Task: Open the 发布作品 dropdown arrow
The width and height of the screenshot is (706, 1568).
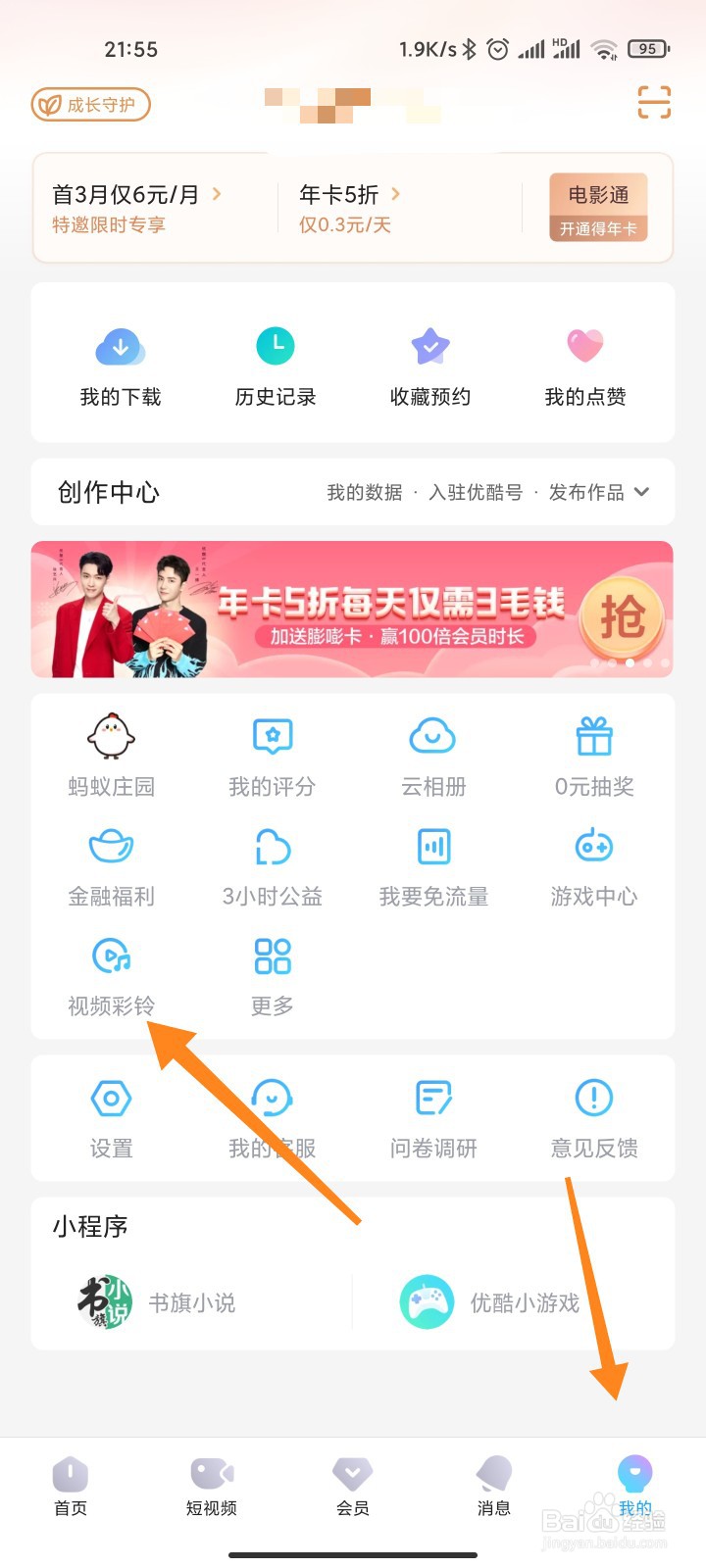Action: [642, 493]
